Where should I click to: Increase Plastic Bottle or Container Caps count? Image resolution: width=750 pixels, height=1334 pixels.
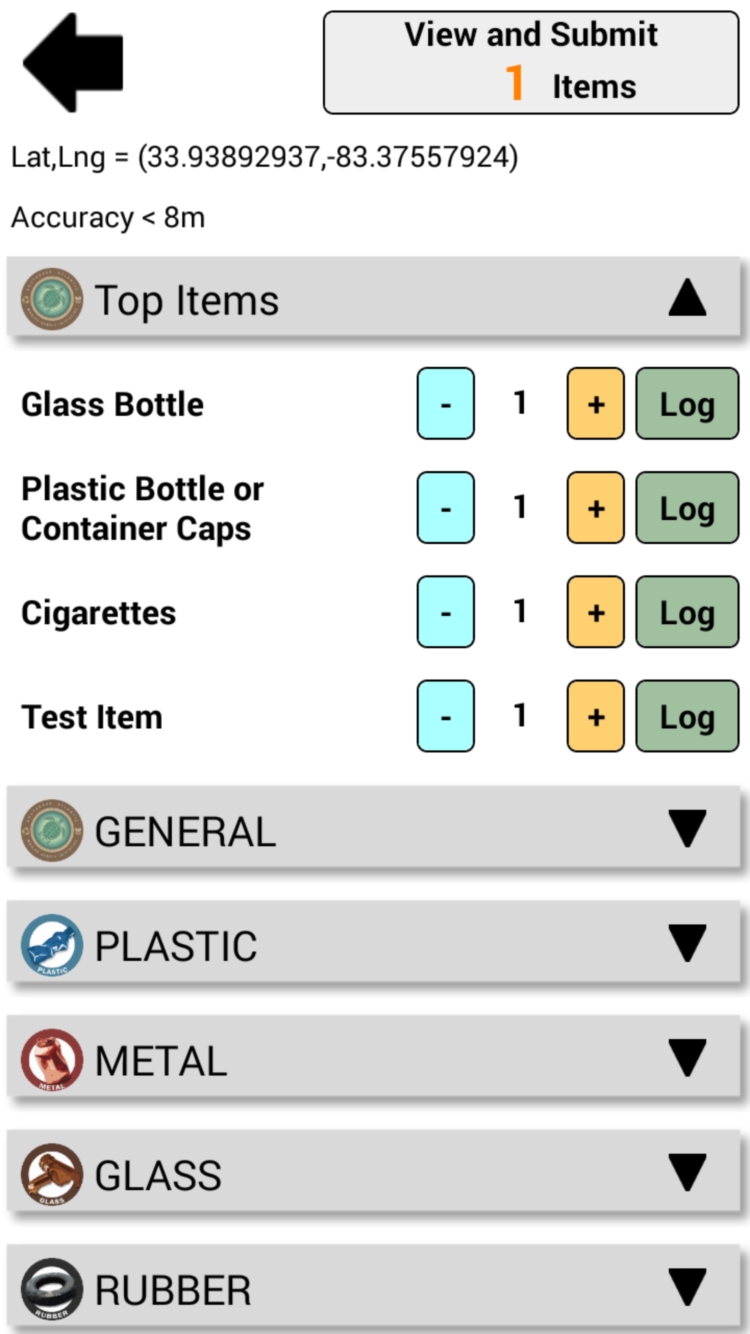pyautogui.click(x=595, y=508)
